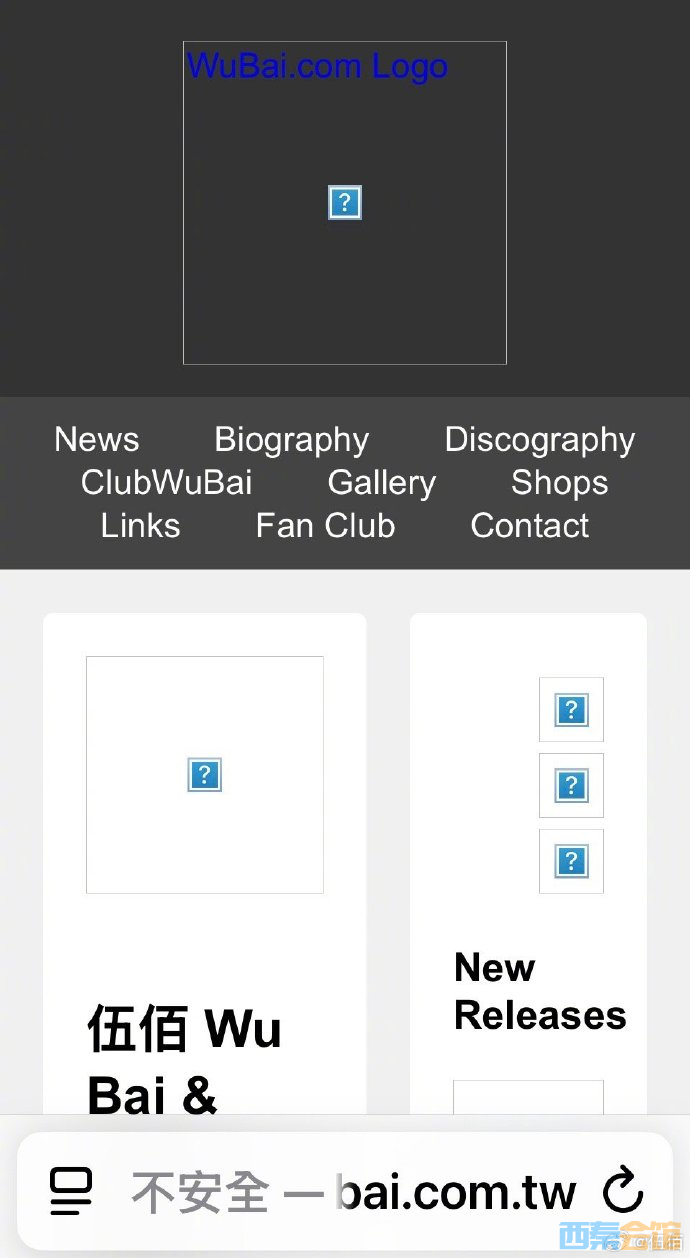
Task: Open the Contact page
Action: (529, 526)
